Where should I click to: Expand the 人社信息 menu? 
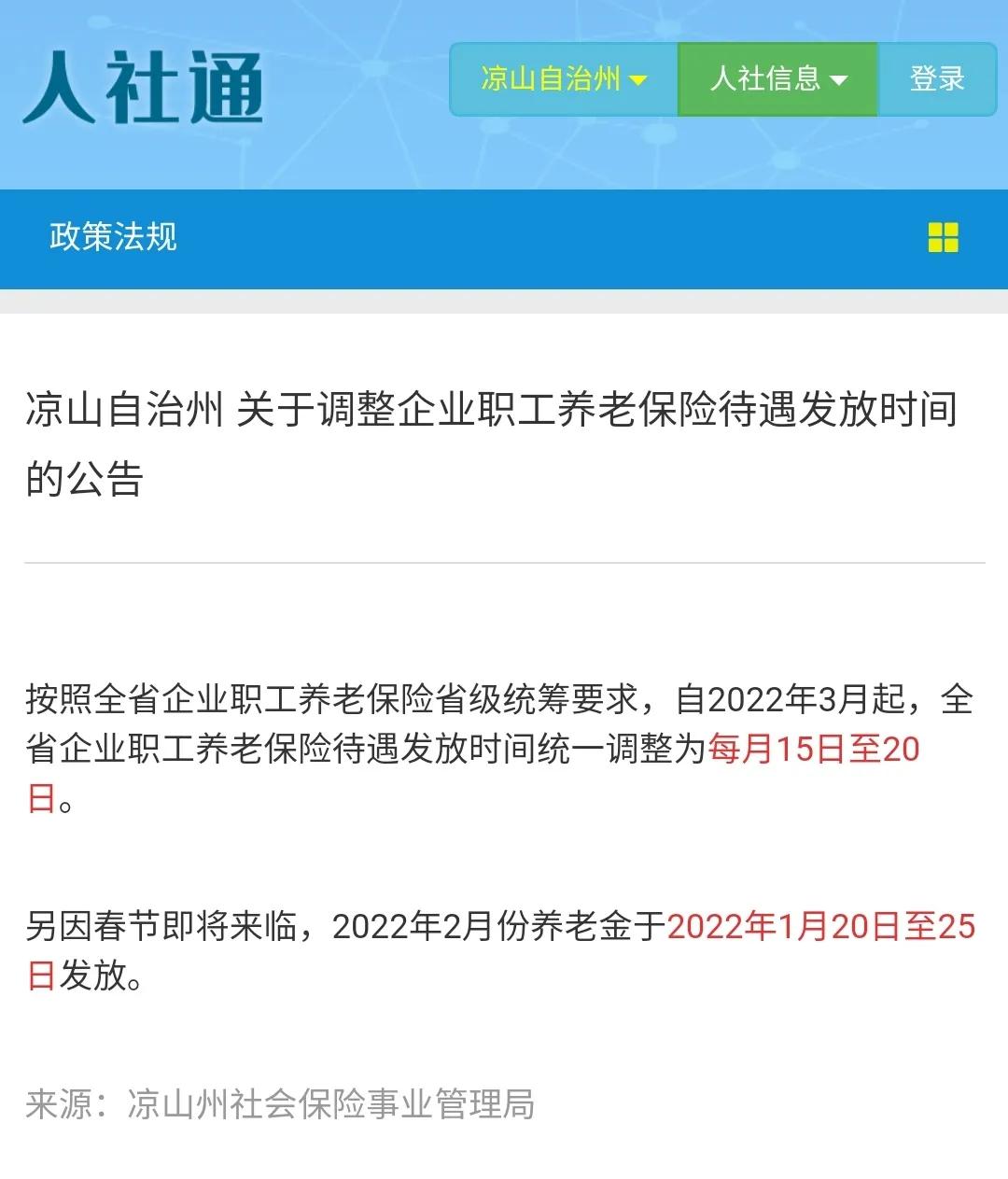pyautogui.click(x=777, y=79)
